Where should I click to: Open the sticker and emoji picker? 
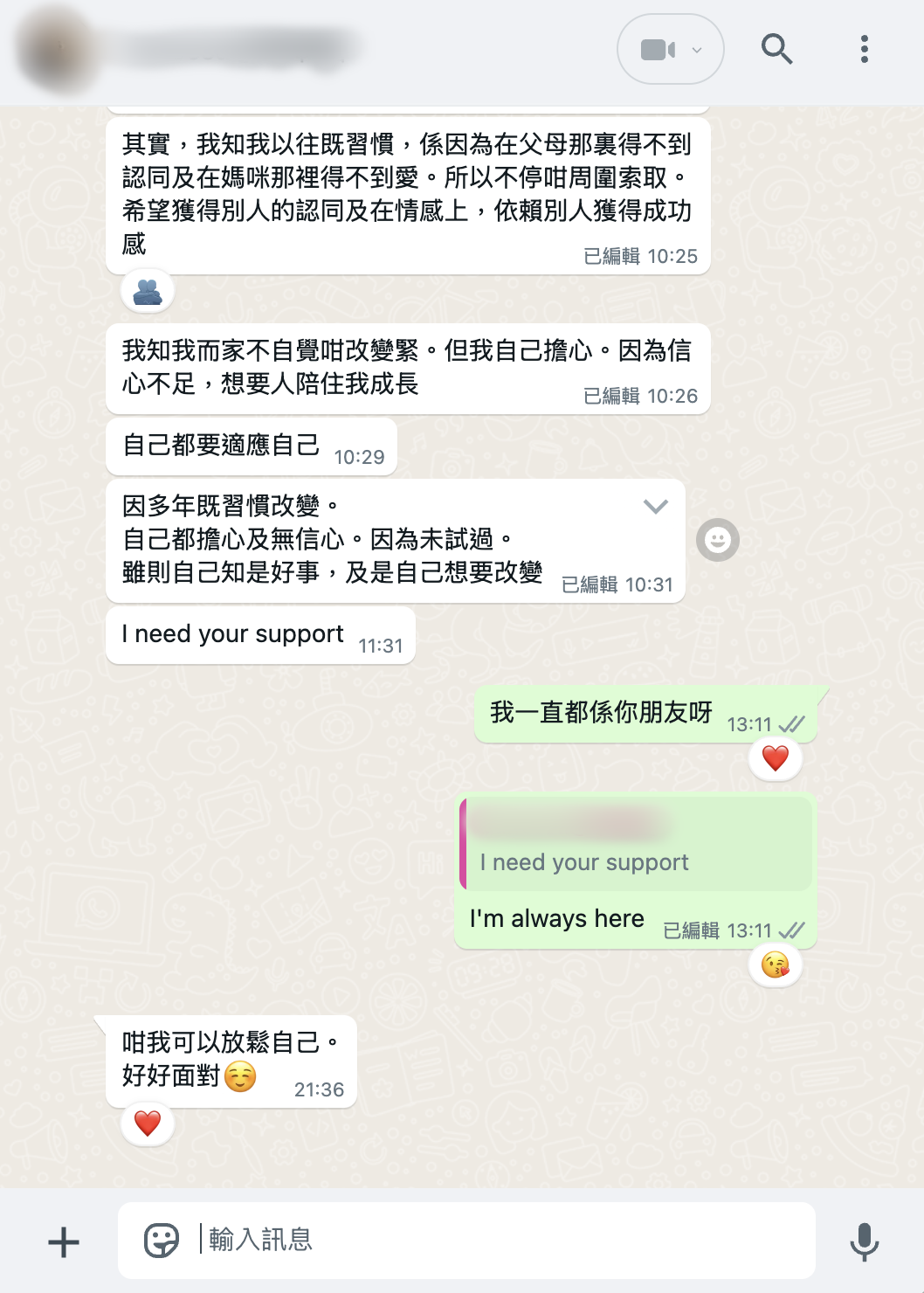coord(162,1241)
